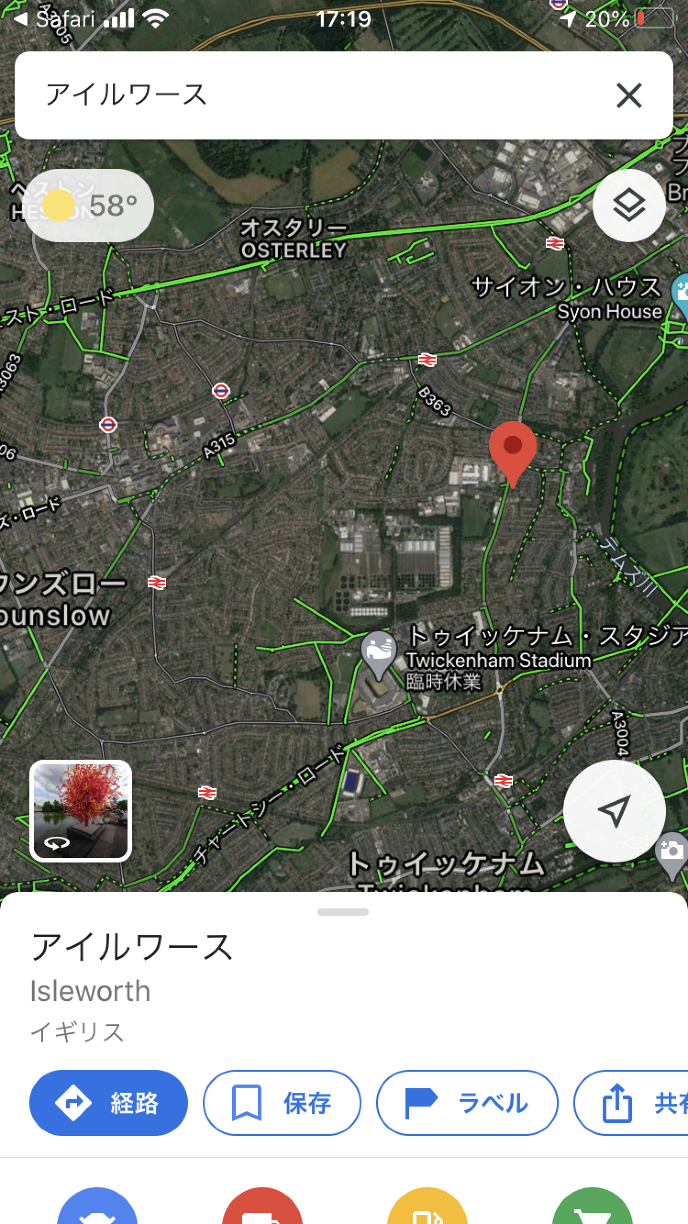Add a label with the ラベル button

[x=467, y=1103]
